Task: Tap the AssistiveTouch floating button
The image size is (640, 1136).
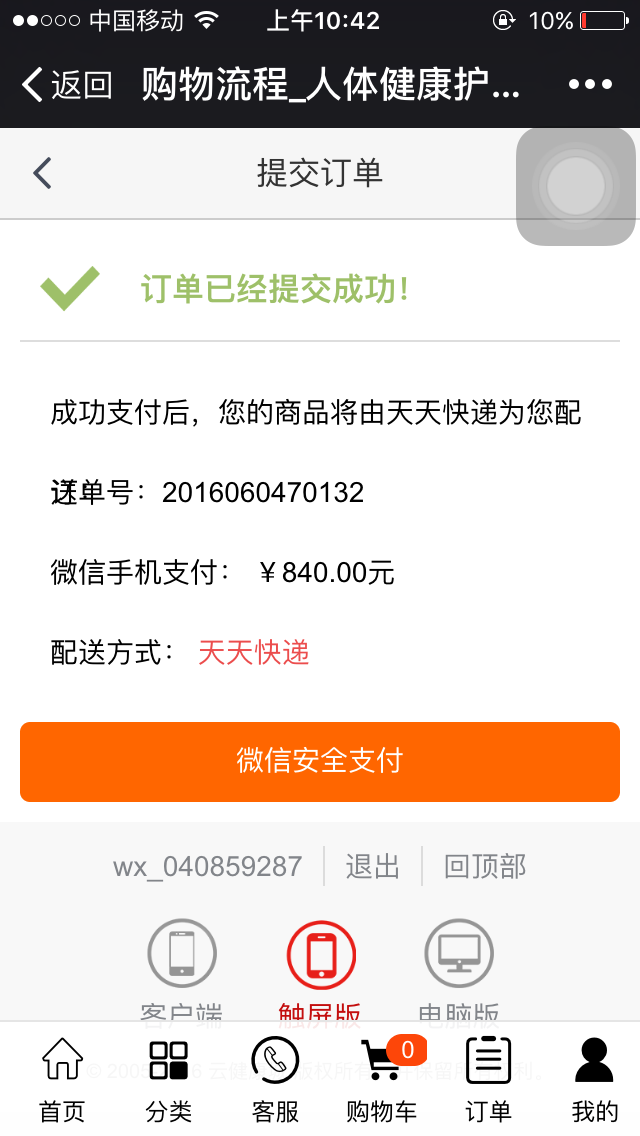Action: 575,185
